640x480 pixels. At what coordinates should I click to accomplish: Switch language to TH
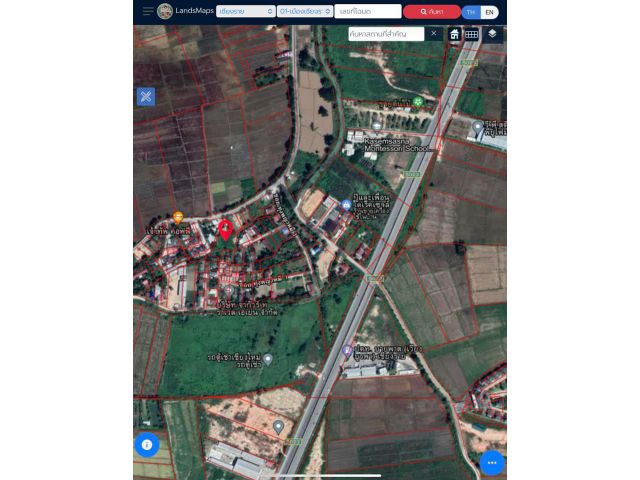click(x=471, y=12)
